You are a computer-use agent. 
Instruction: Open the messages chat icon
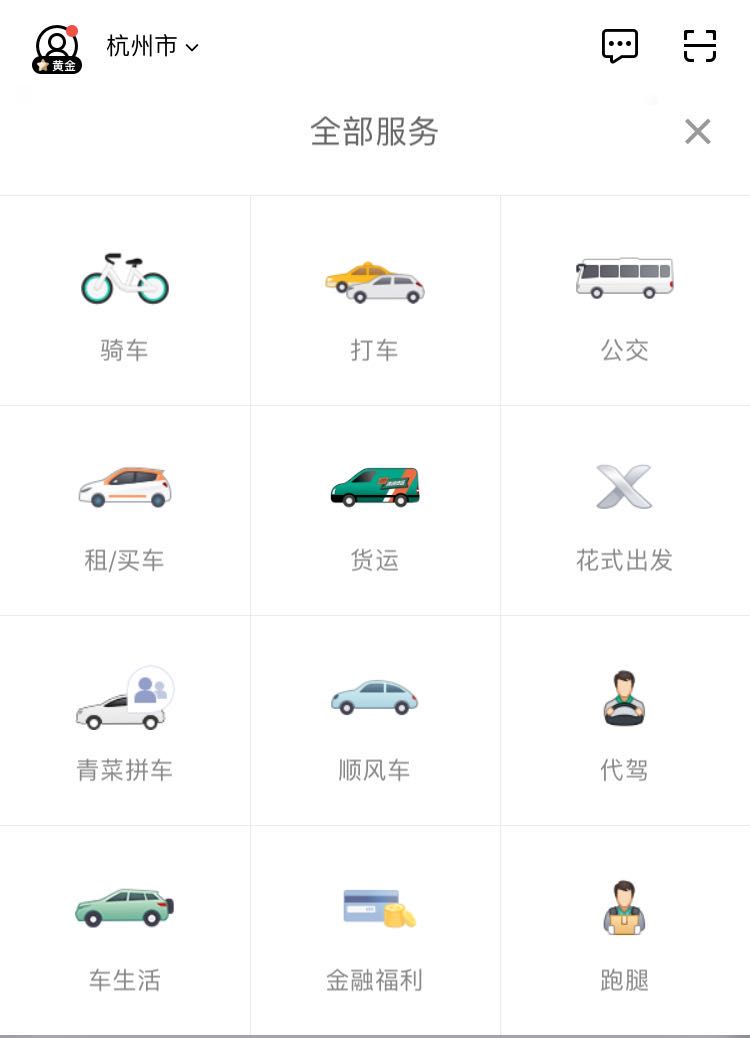620,46
